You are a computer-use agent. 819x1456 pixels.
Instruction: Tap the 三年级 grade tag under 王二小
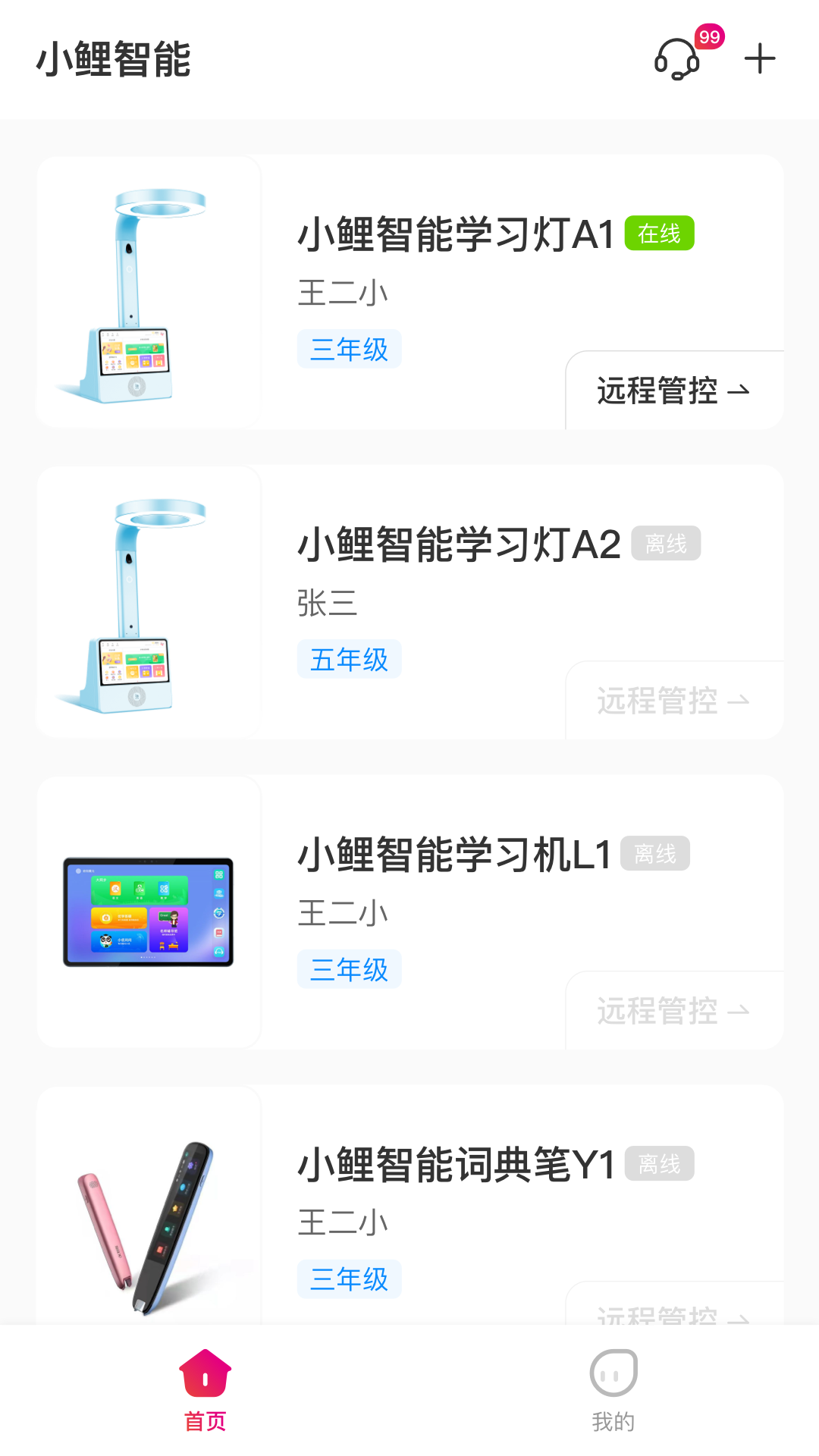coord(349,348)
